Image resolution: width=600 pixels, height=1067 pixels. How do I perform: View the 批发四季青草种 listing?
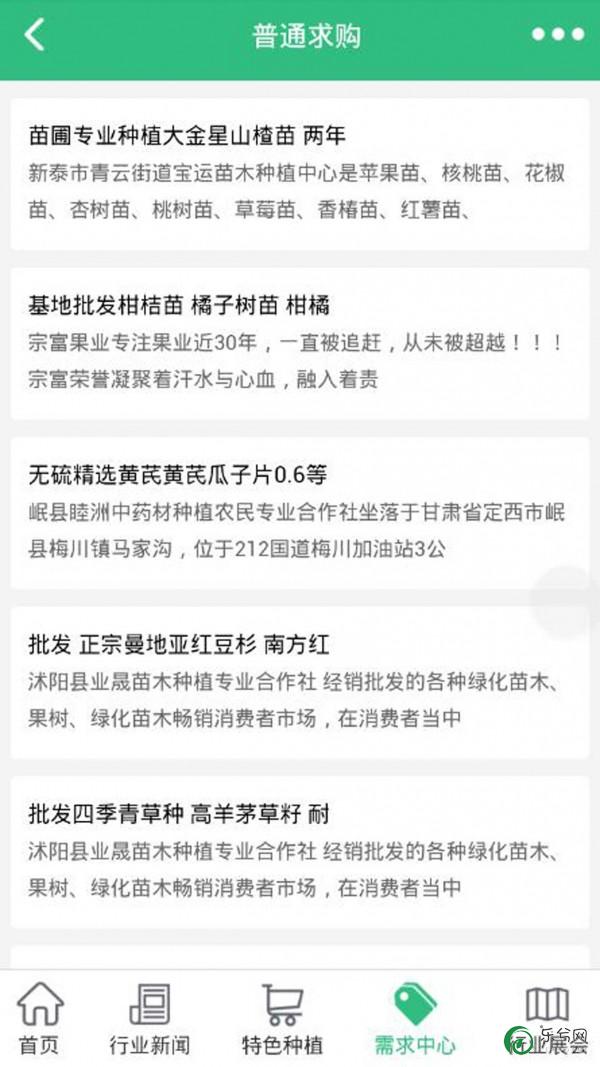[300, 852]
